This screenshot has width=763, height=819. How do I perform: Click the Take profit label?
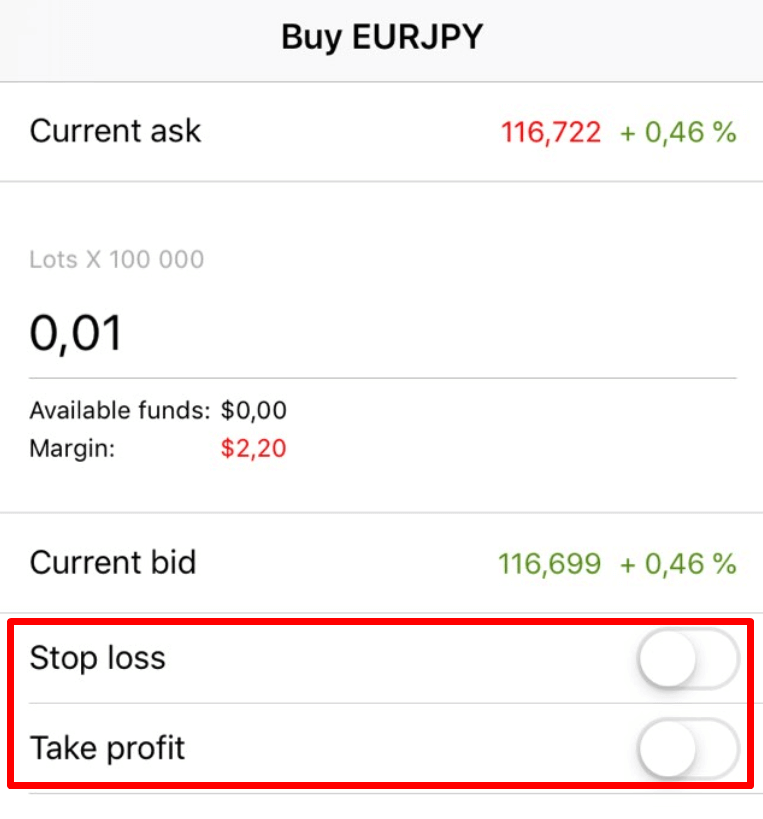coord(108,748)
